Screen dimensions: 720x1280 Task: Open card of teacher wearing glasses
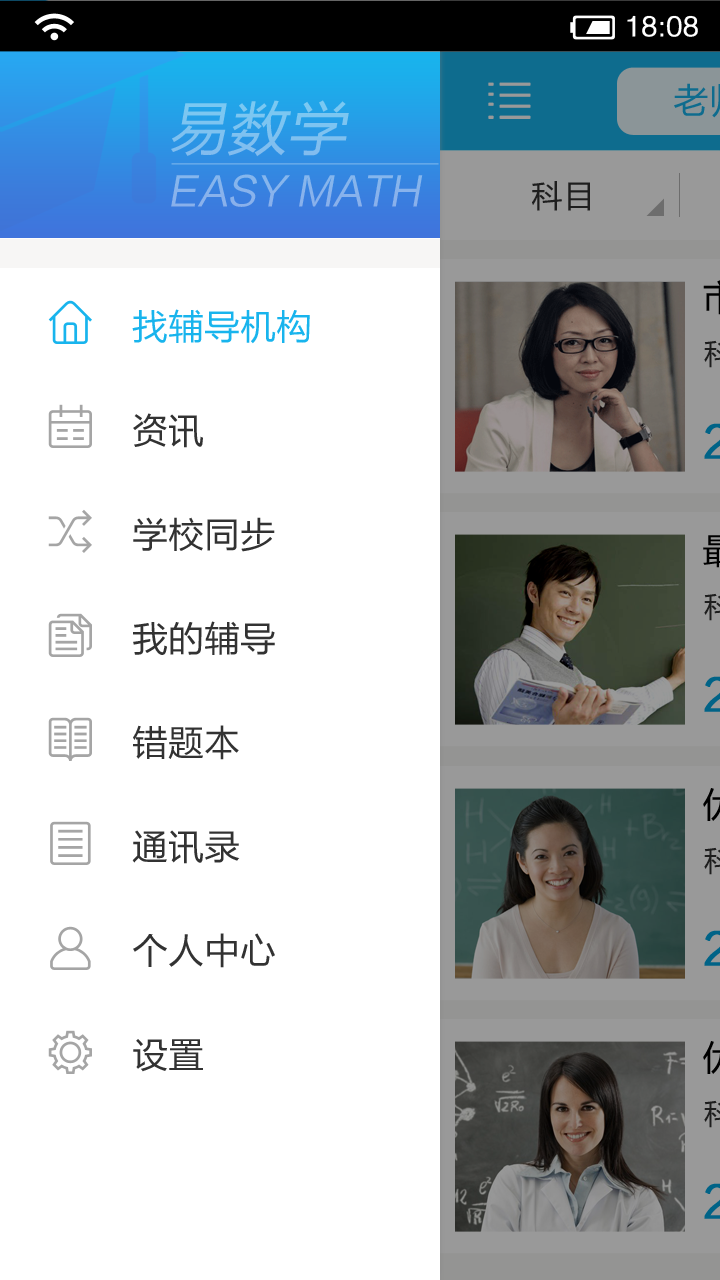(x=570, y=377)
